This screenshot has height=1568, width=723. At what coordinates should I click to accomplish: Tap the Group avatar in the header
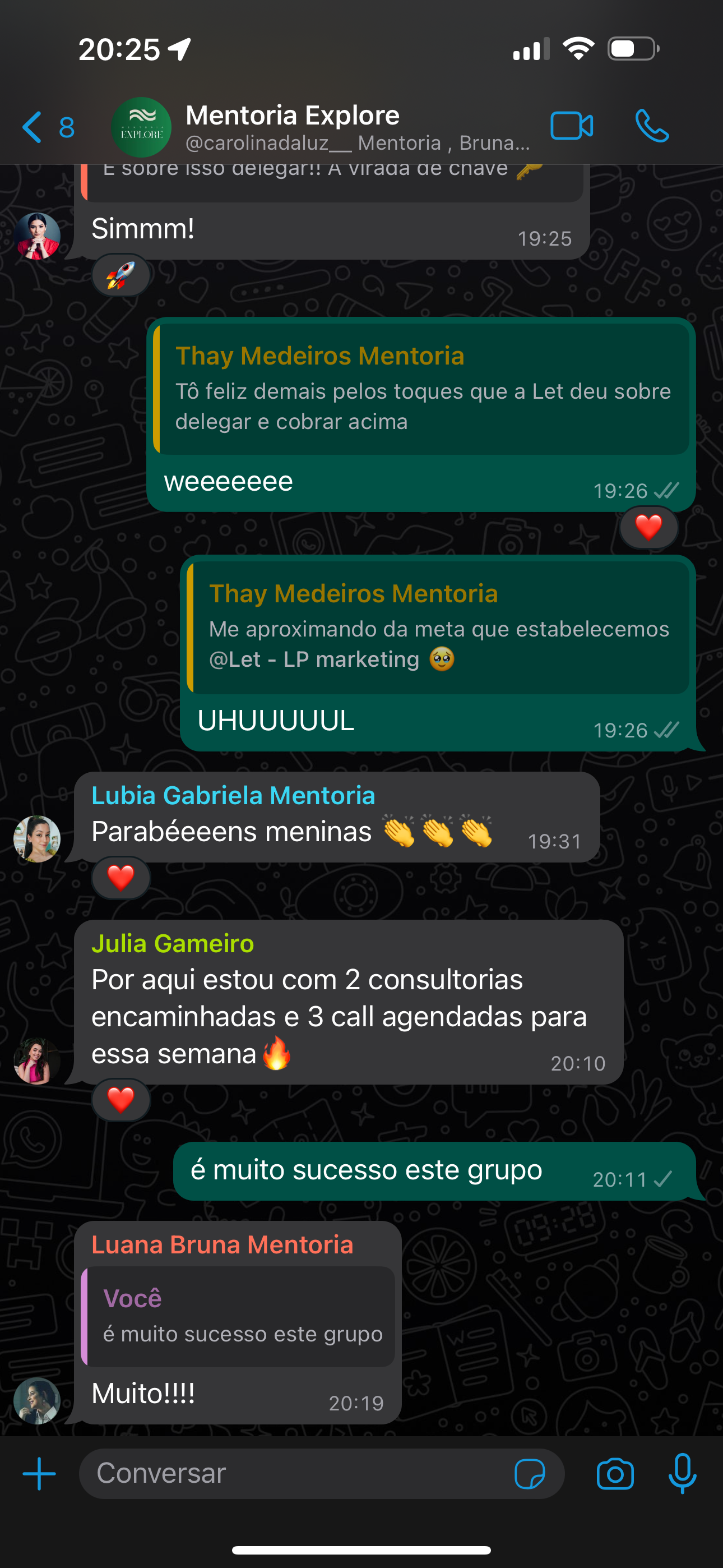pyautogui.click(x=141, y=127)
